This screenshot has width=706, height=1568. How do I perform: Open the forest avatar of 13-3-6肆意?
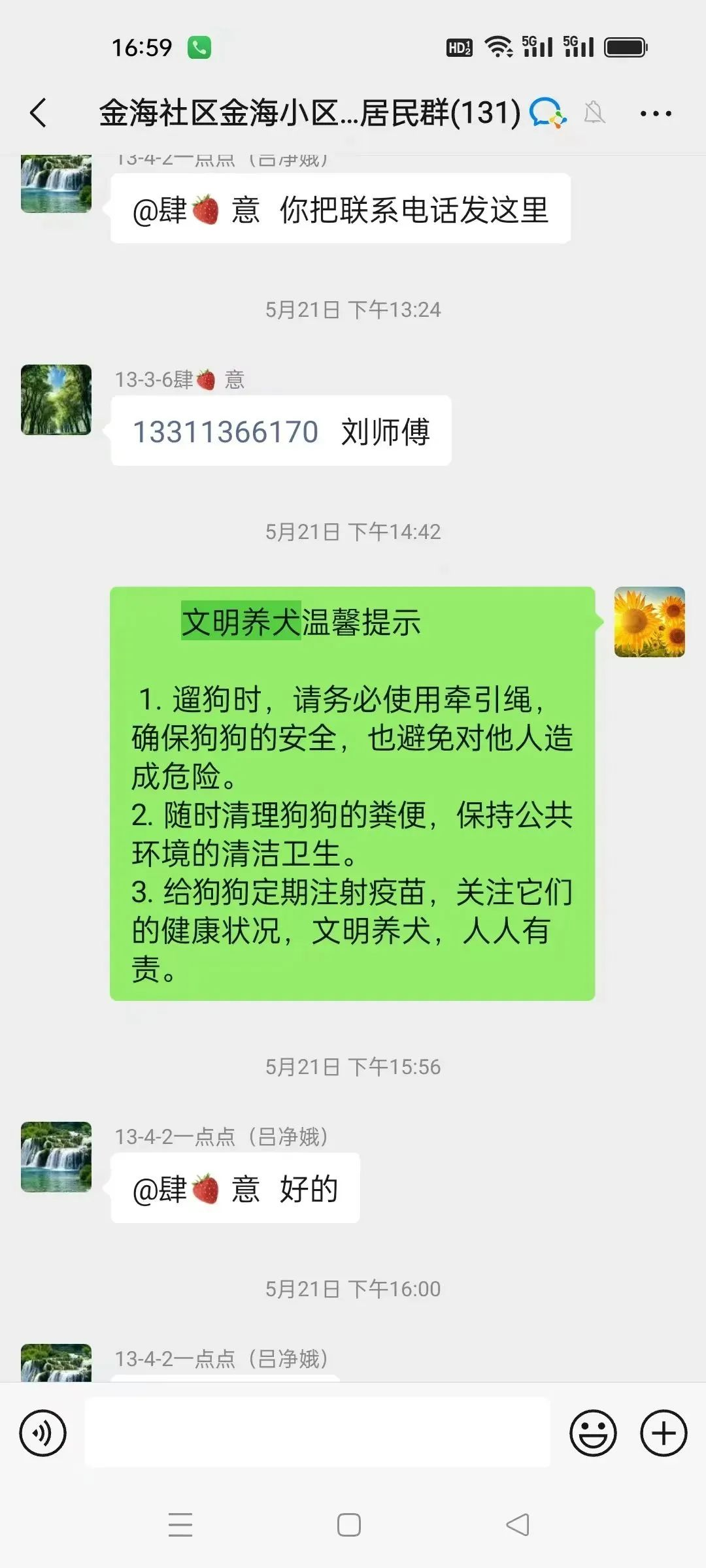pos(56,400)
